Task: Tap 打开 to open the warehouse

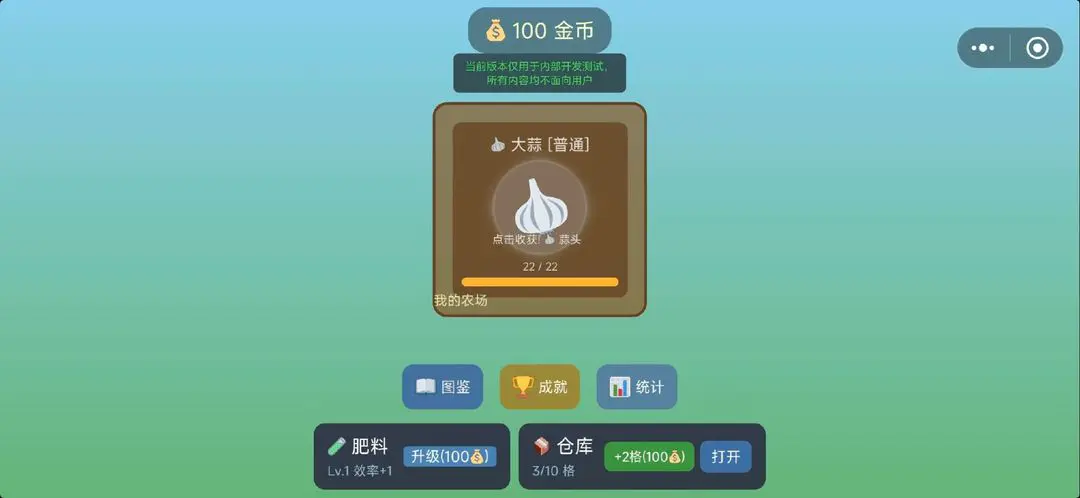Action: pyautogui.click(x=726, y=457)
